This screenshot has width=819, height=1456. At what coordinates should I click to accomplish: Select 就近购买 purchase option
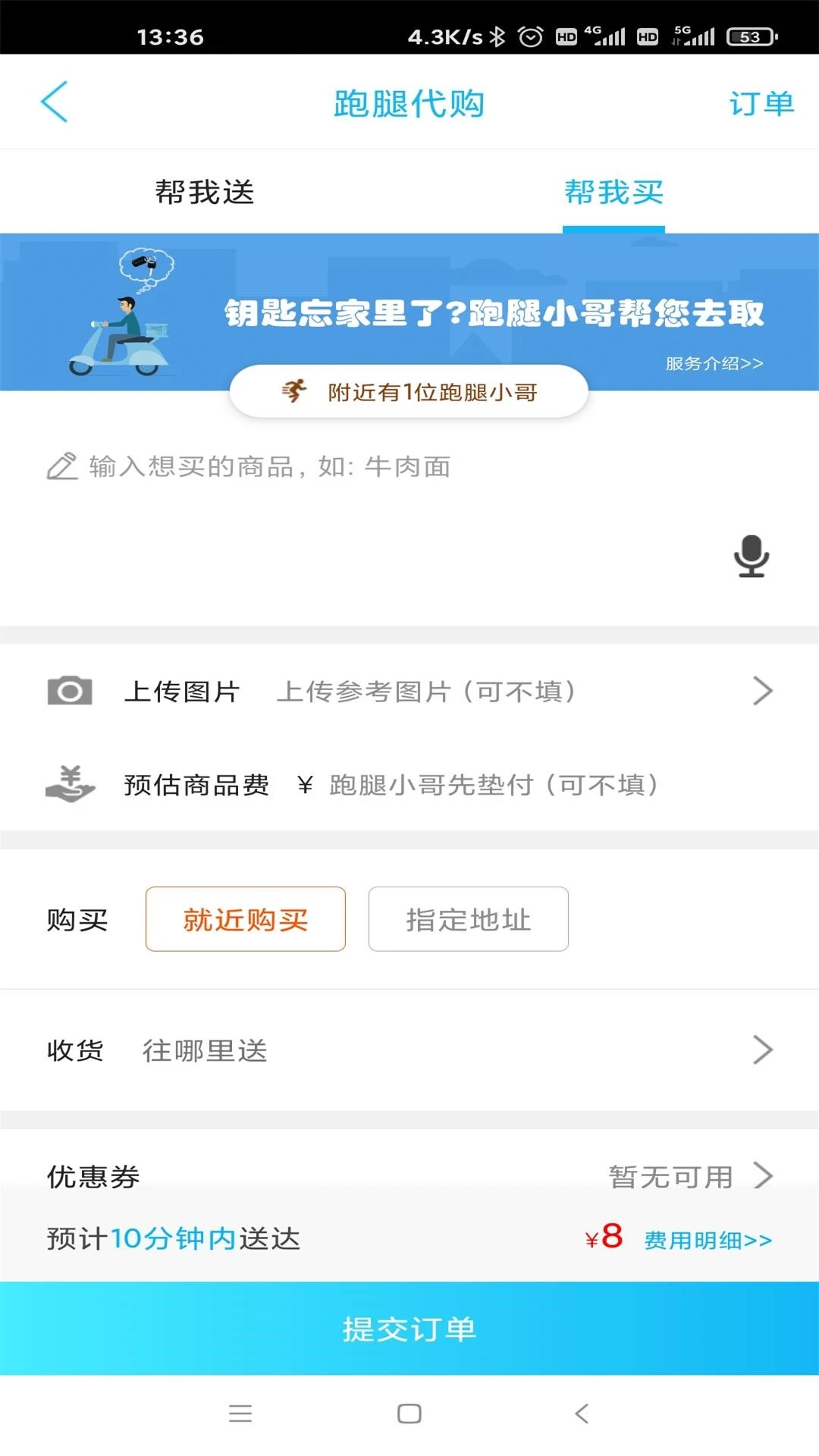click(245, 919)
